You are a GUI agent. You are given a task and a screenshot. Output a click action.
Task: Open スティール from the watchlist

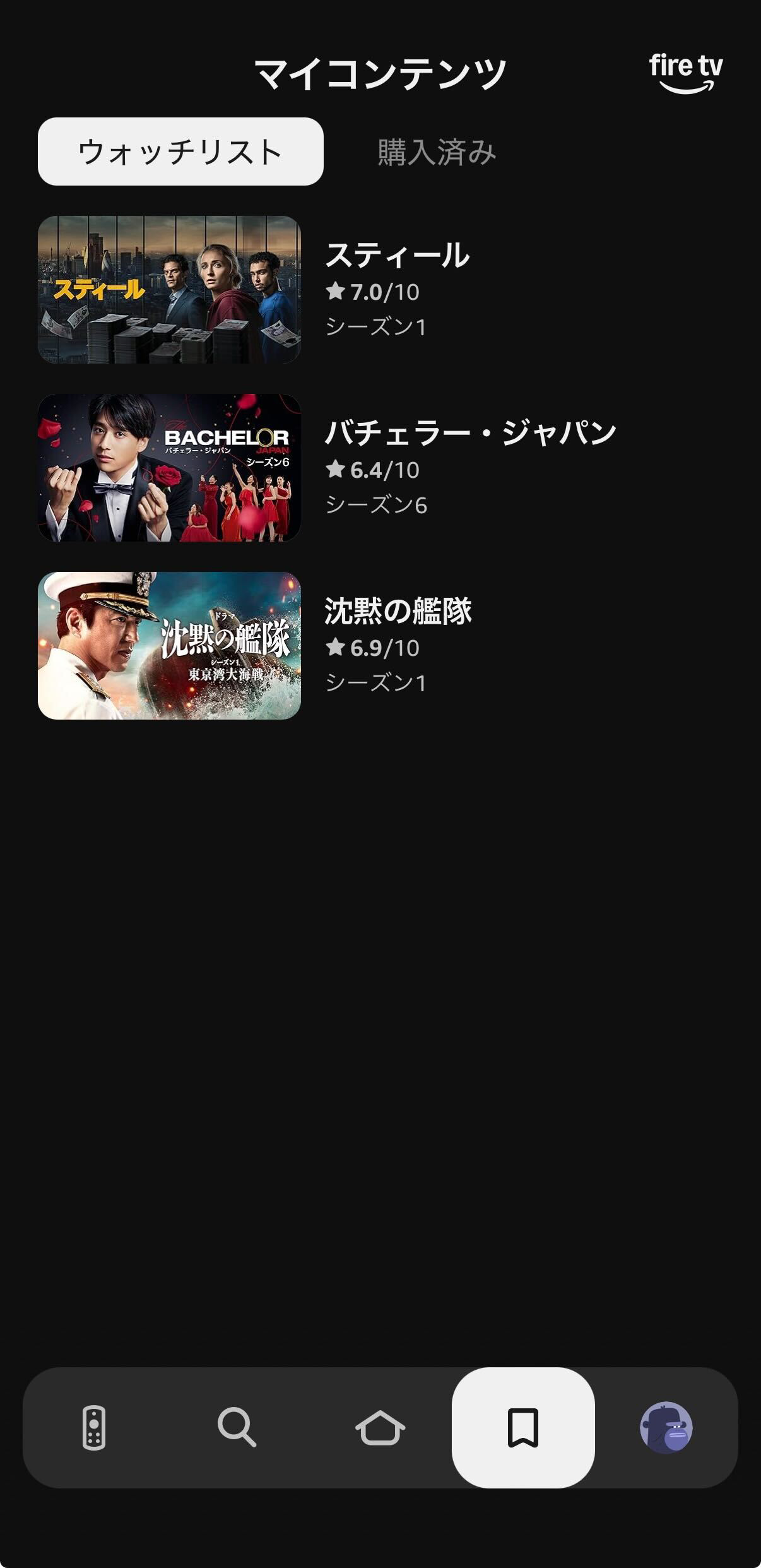coord(169,290)
